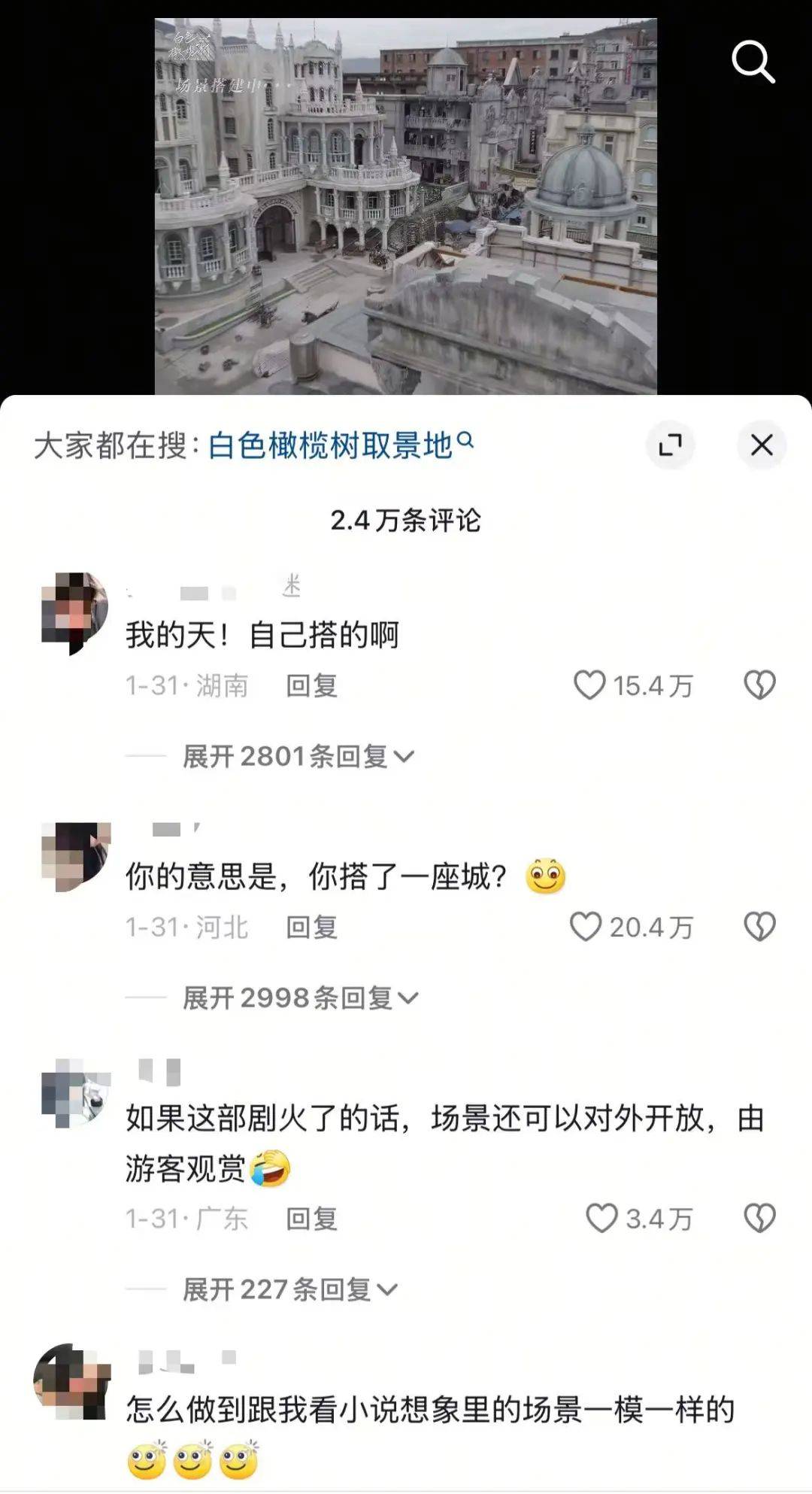Tap the video to return to playback
Screen dimensions: 812x1494
pyautogui.click(x=405, y=205)
